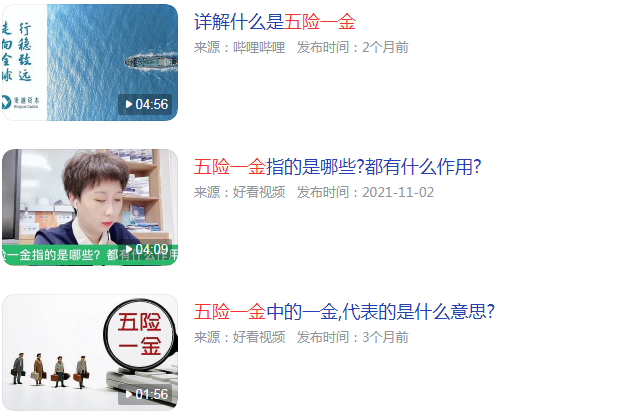Screen dimensions: 641x417
Task: Play the 04:09 video thumbnail
Action: tap(90, 207)
